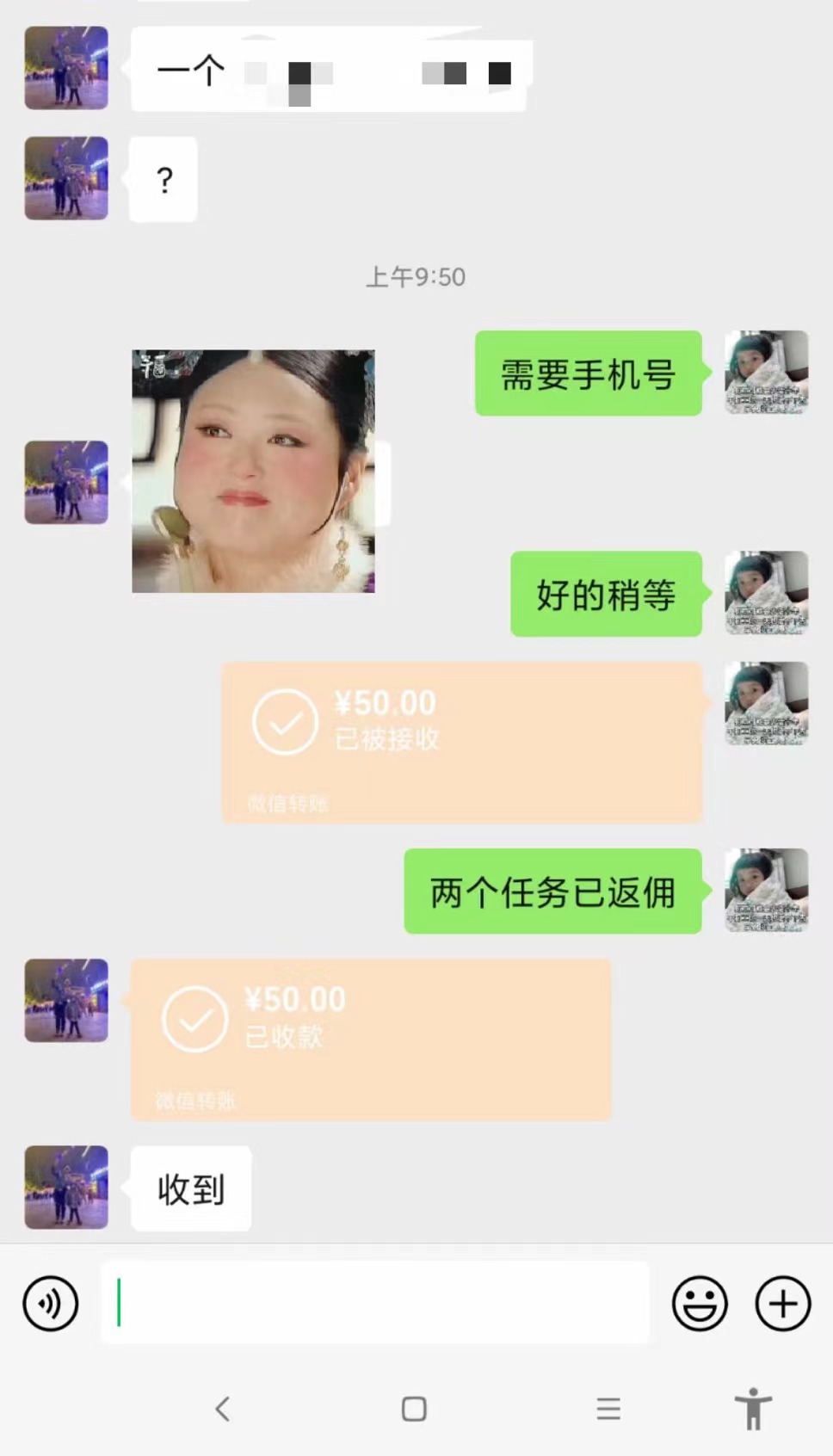Screen dimensions: 833x1456
Task: Go back using system navigation arrow
Action: click(x=222, y=1409)
